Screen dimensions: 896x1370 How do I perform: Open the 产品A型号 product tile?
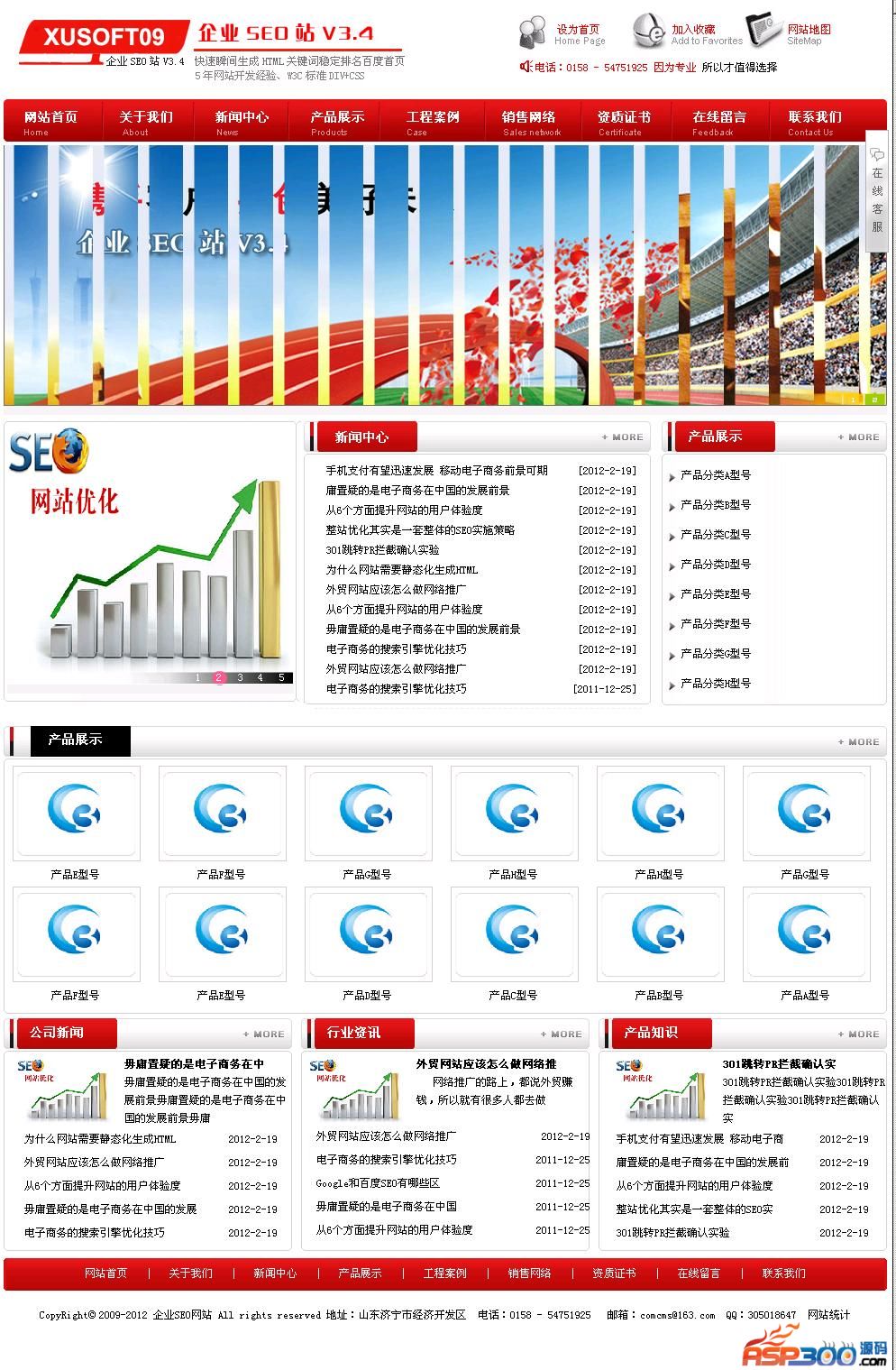[805, 935]
